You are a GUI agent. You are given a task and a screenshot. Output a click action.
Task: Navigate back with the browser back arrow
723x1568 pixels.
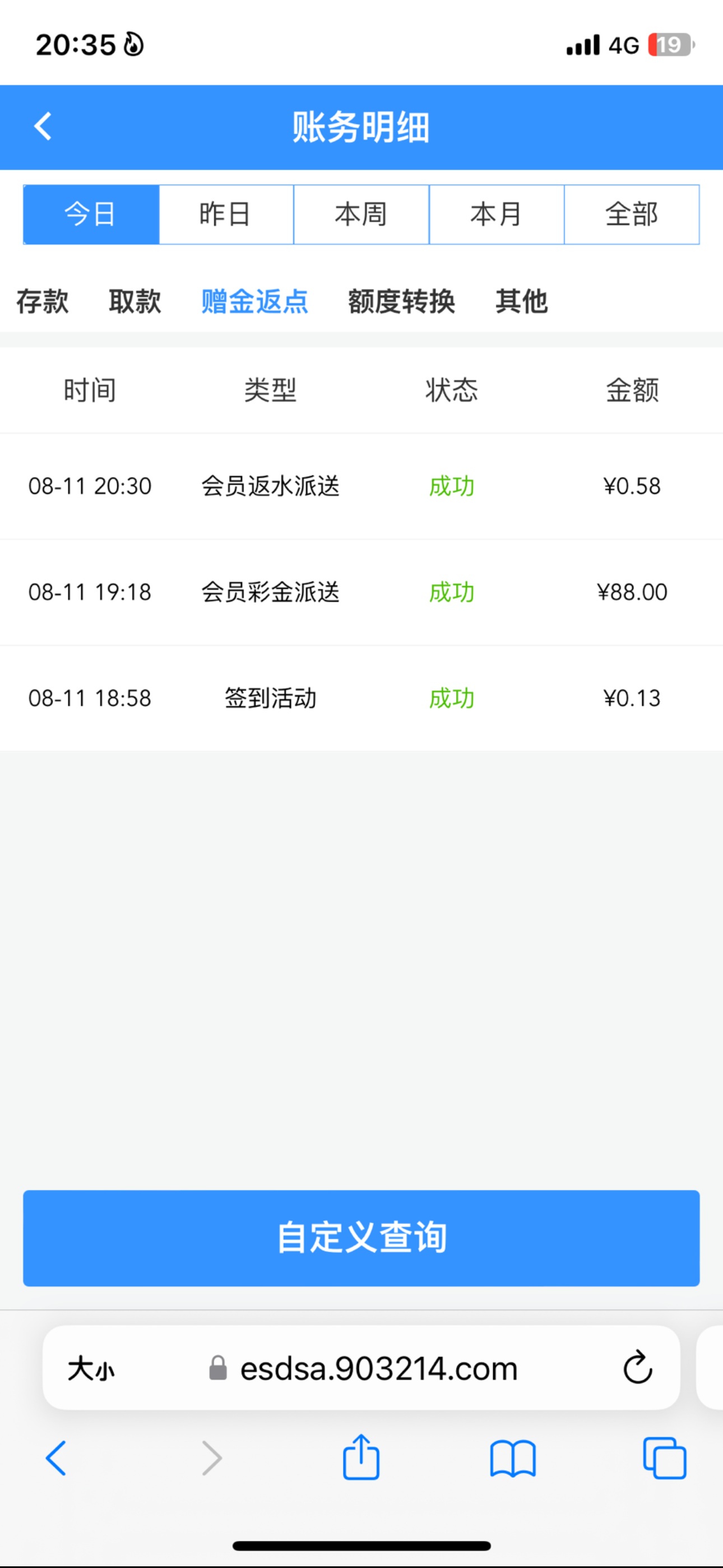coord(56,1458)
